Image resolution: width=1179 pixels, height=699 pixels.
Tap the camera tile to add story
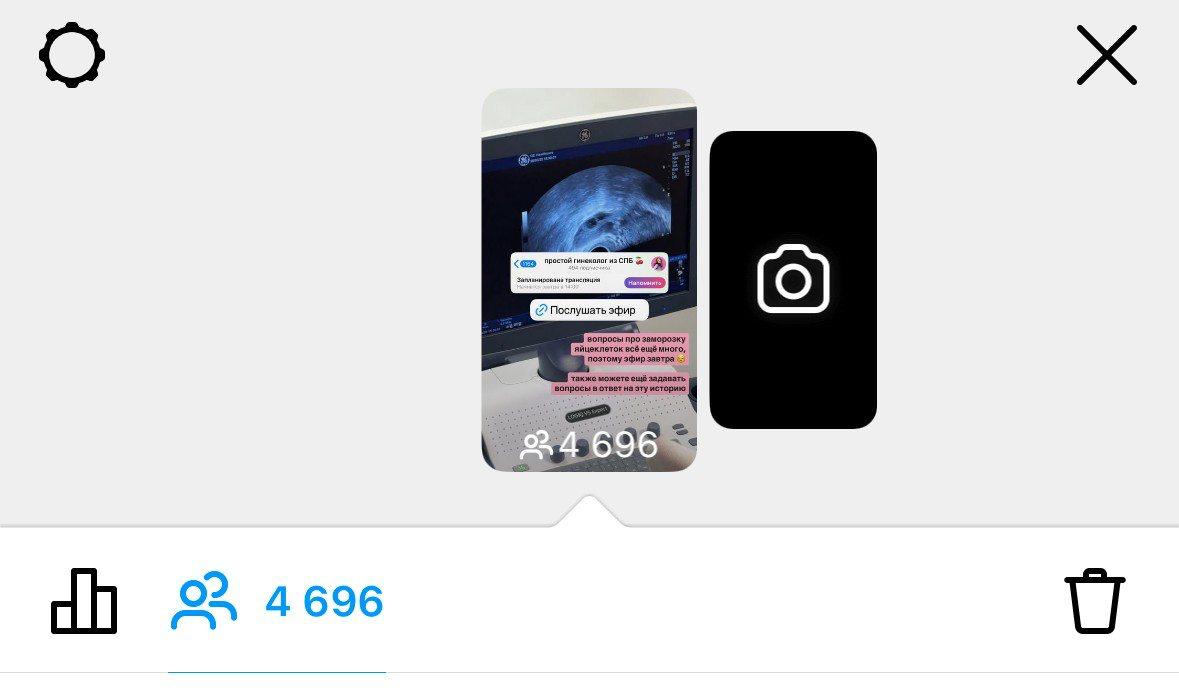(793, 280)
